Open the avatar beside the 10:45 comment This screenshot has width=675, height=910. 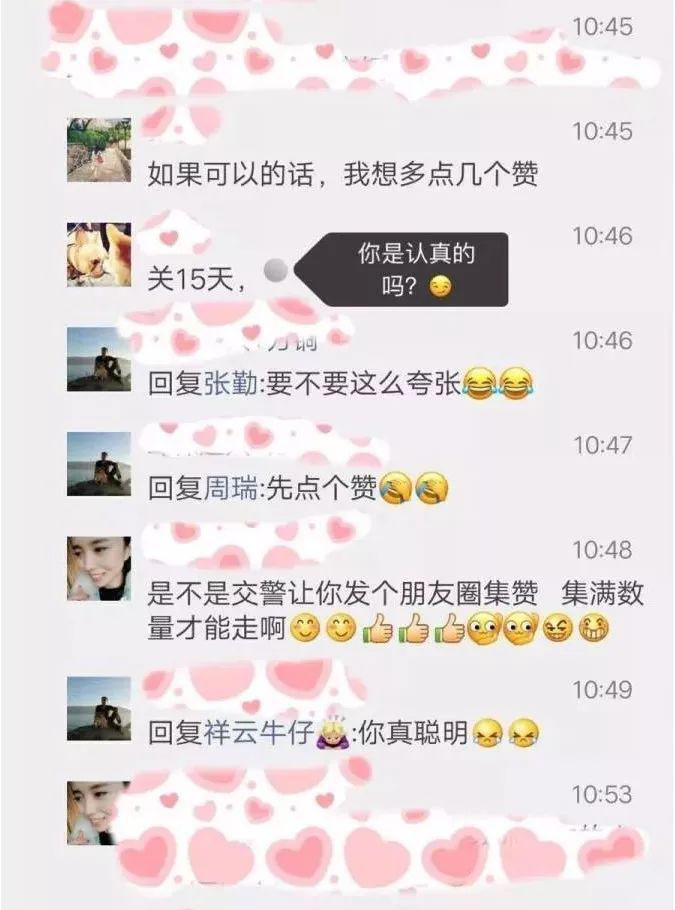click(x=99, y=150)
